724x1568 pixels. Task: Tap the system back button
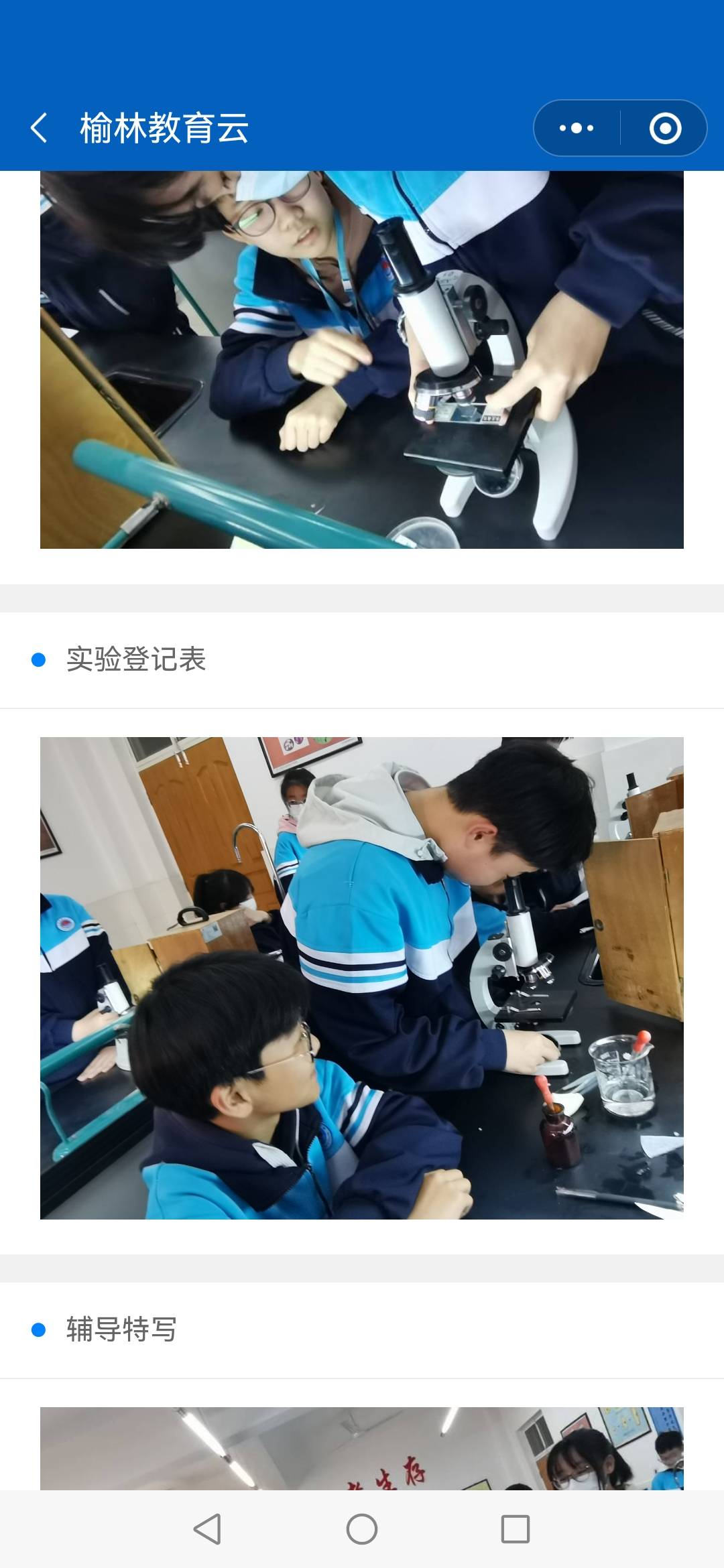(x=207, y=1529)
